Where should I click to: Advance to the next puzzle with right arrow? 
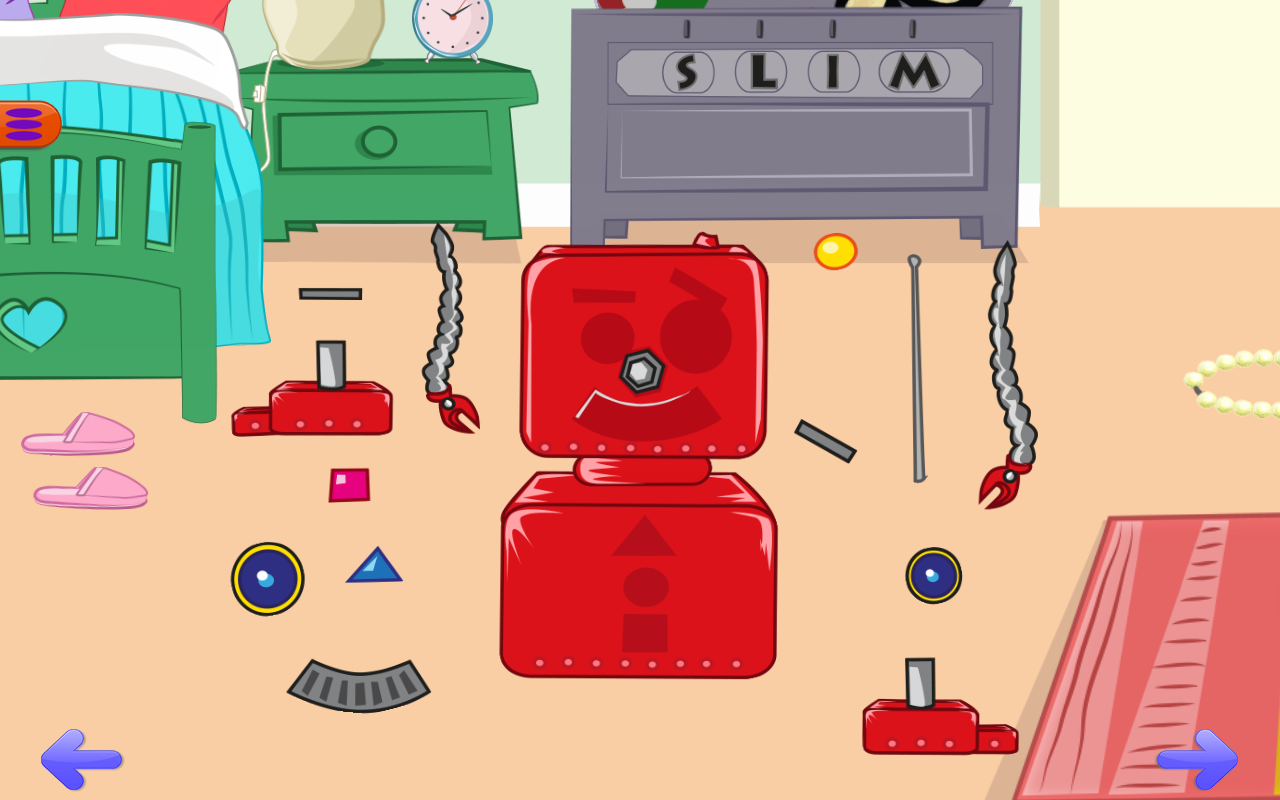coord(1198,759)
